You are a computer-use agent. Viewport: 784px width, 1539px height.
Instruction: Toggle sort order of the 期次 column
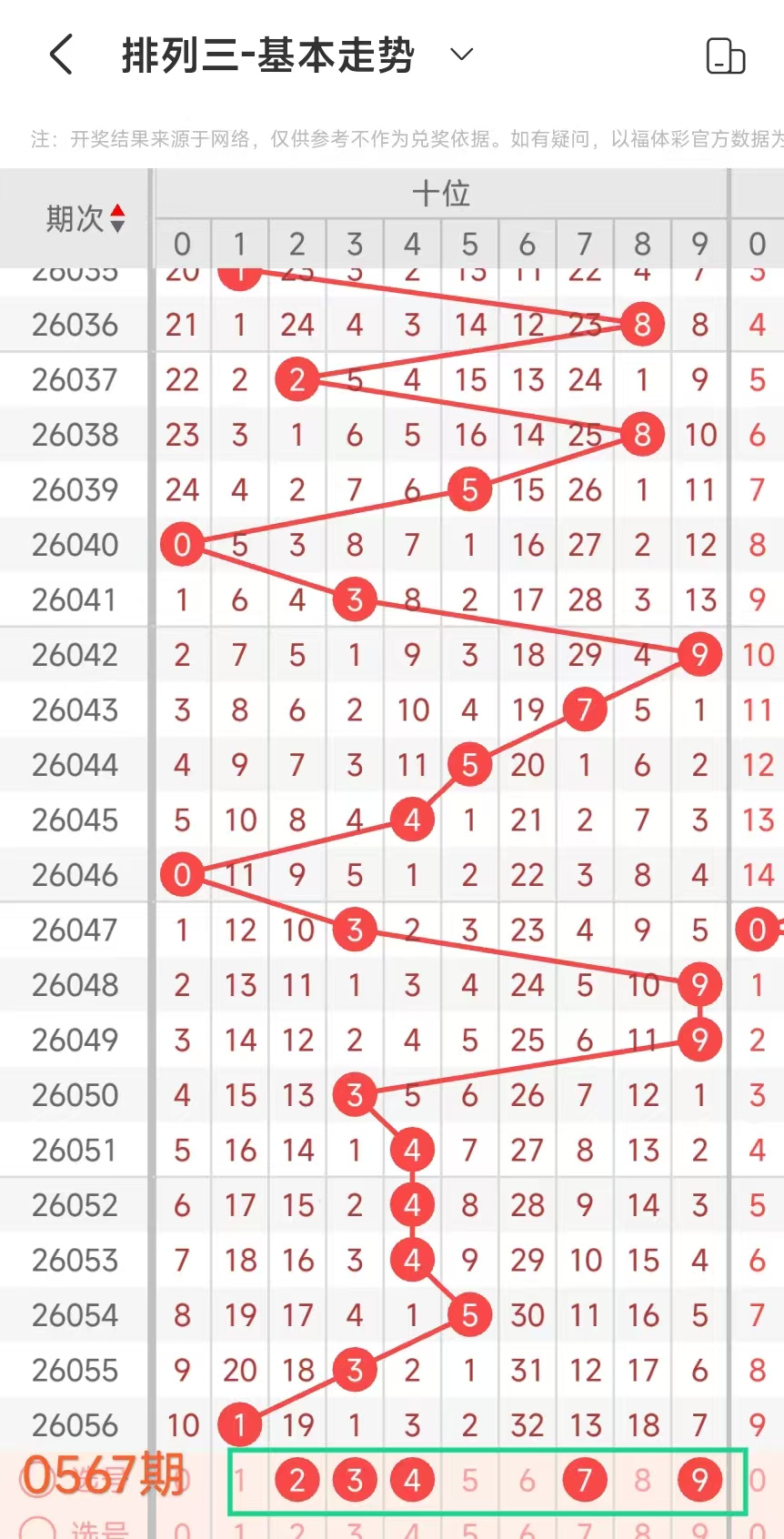click(85, 218)
